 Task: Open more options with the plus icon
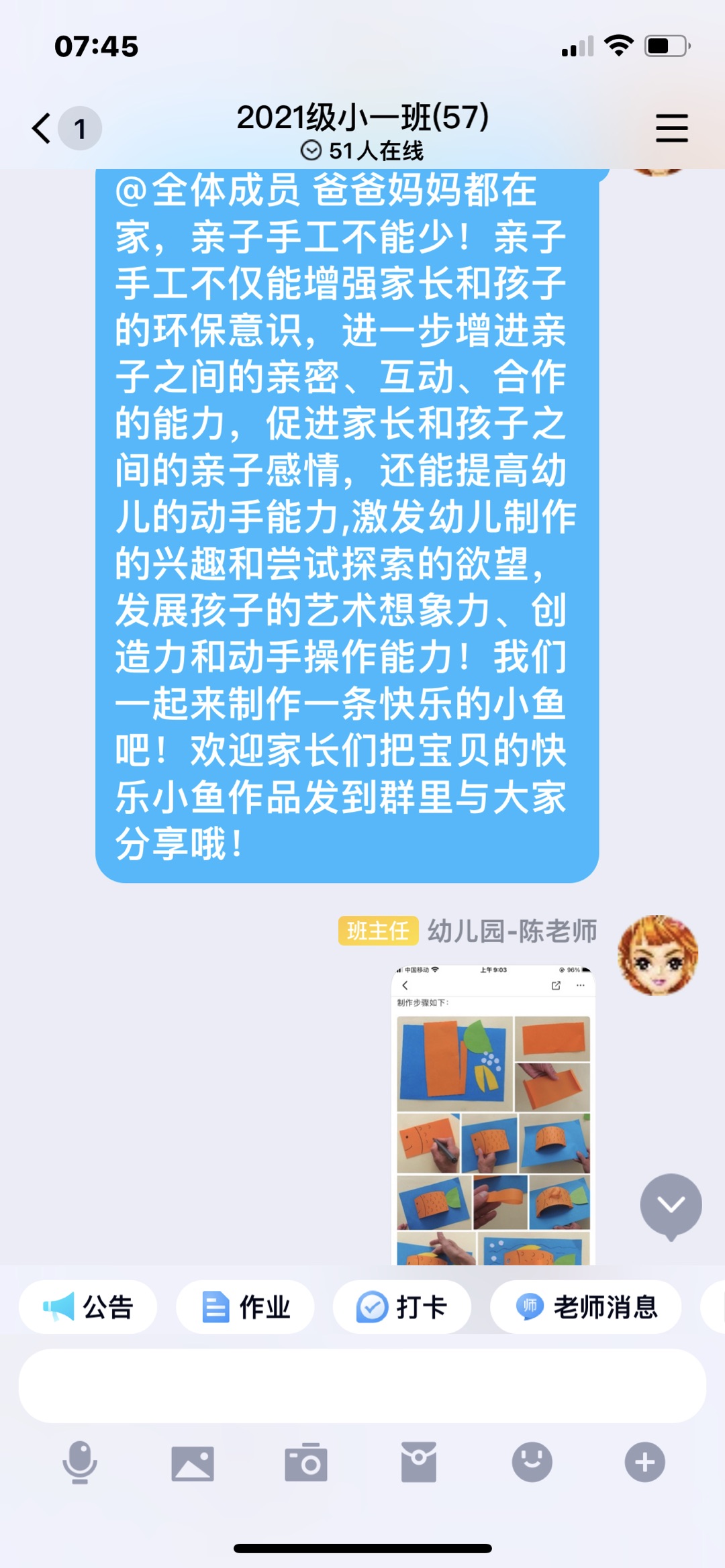tap(645, 1462)
